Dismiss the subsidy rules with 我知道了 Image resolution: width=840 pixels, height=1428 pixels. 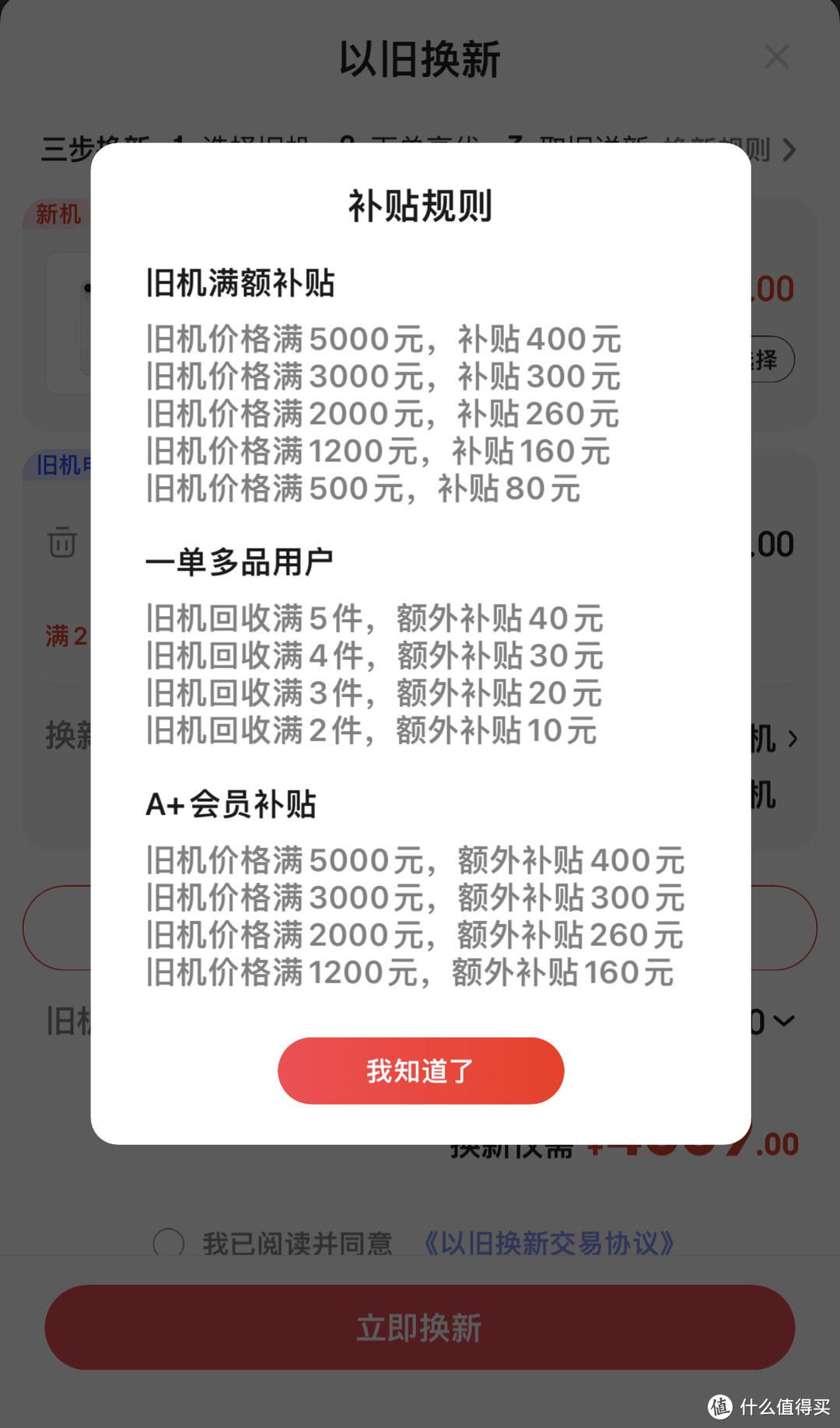pyautogui.click(x=420, y=1070)
